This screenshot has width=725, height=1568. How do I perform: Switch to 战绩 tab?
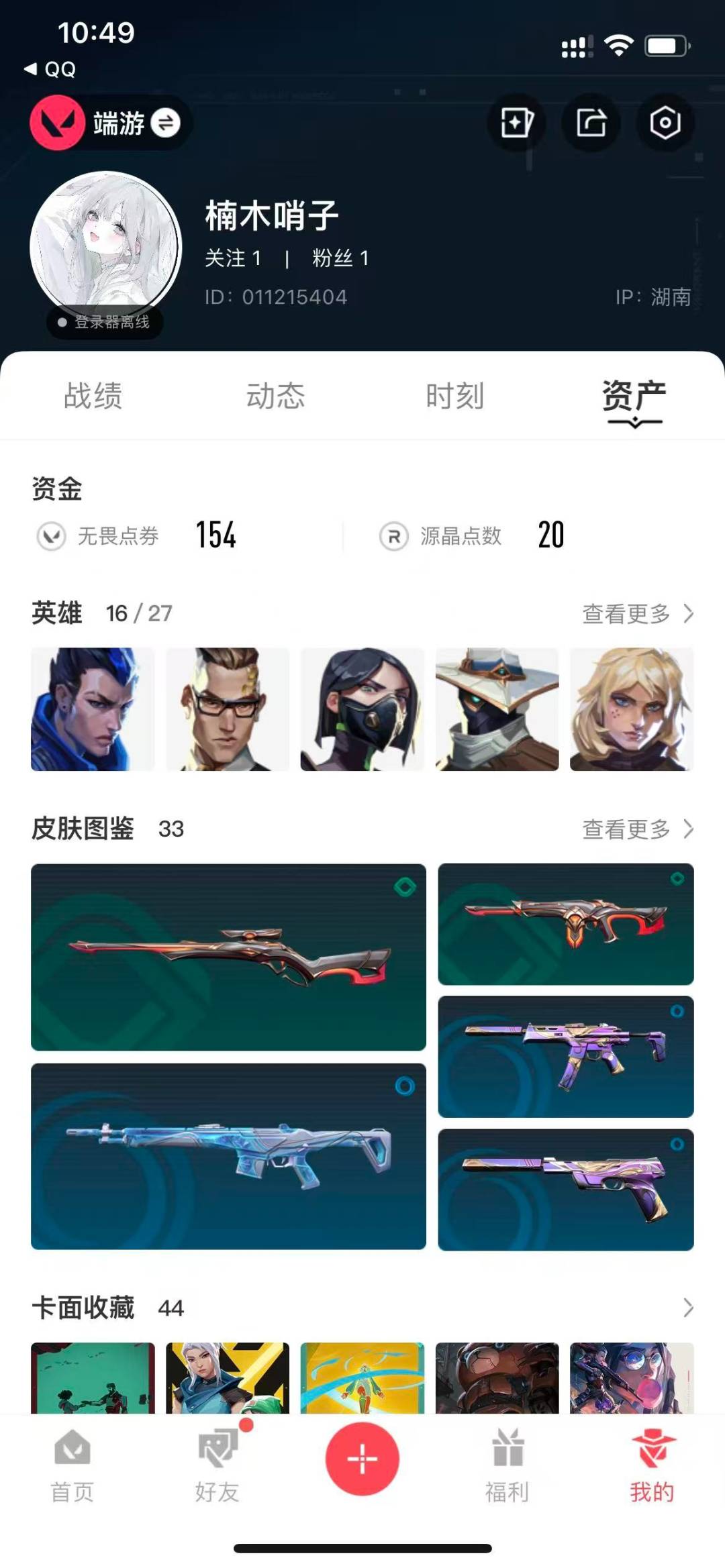(x=93, y=396)
